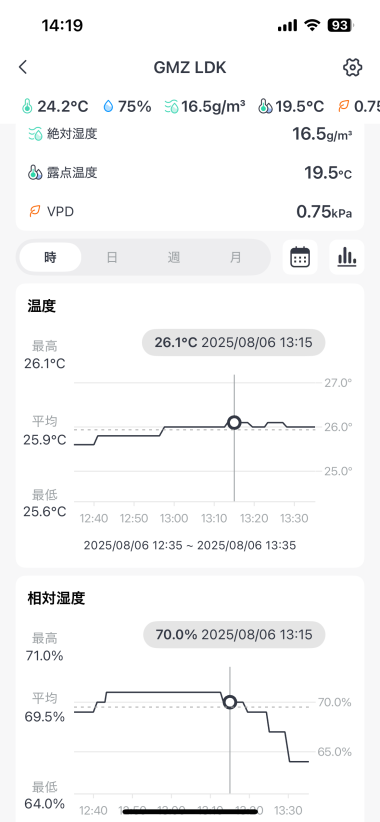
Task: Switch to the 週 weekly tab
Action: [x=174, y=257]
